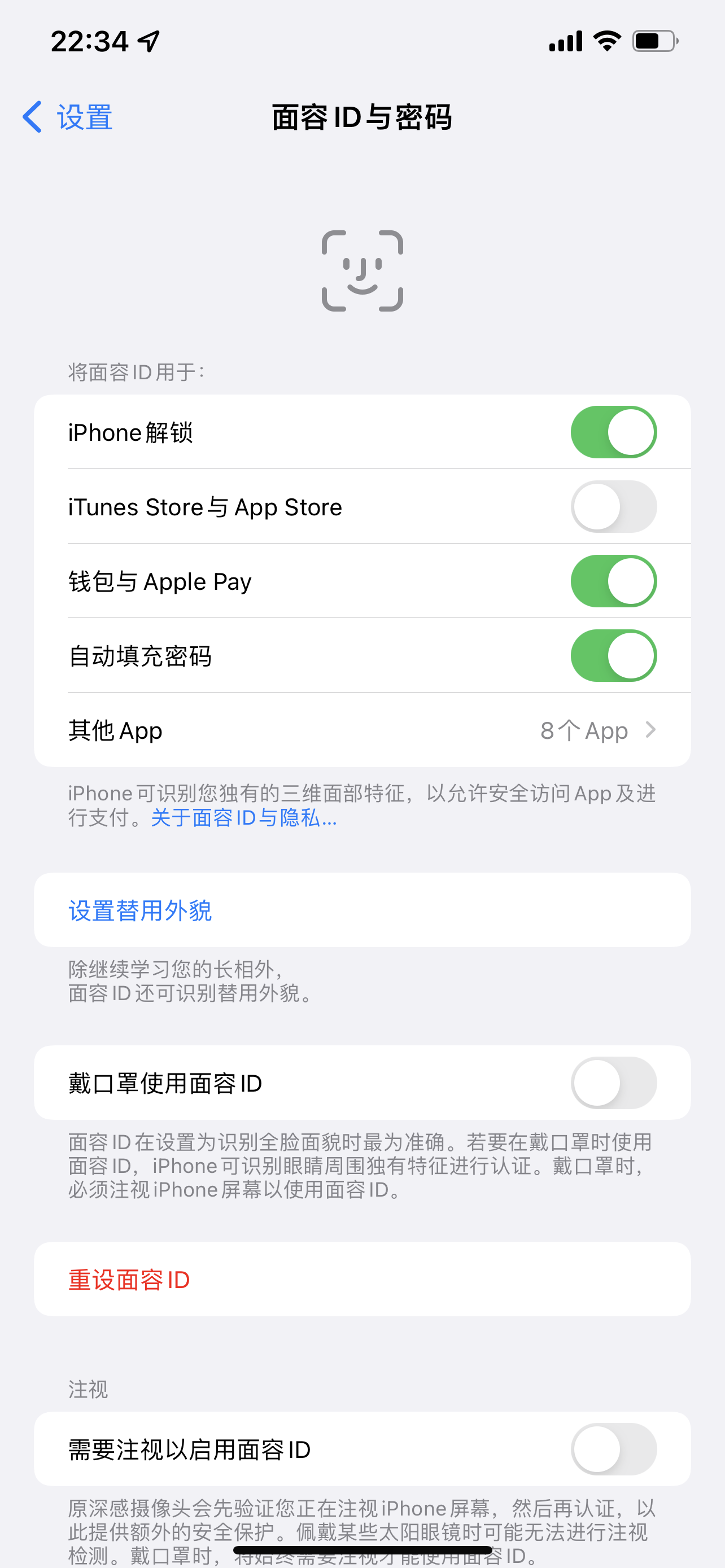
Task: Go back to 设置
Action: (x=67, y=117)
